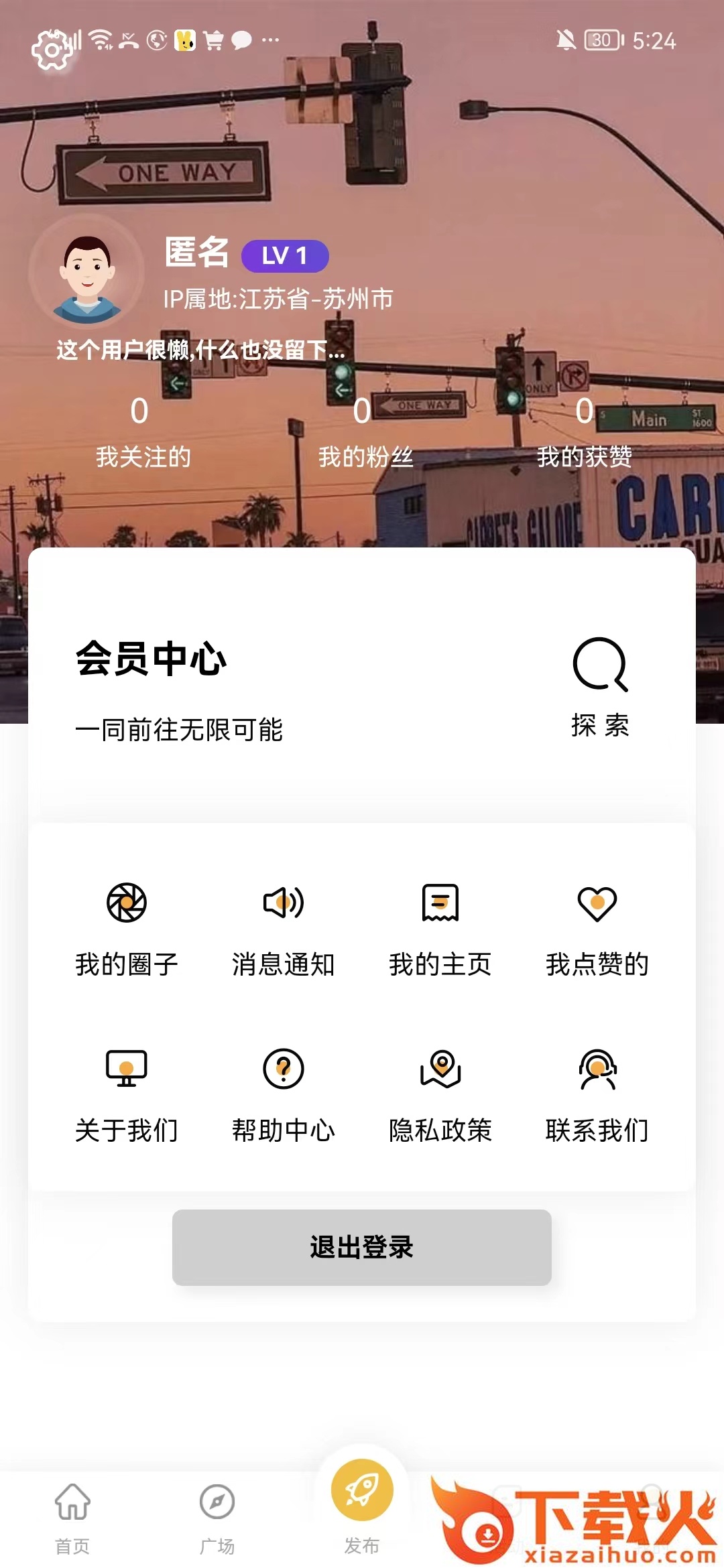Screen dimensions: 724x1568
Task: Check 消息通知 notifications
Action: [x=284, y=927]
